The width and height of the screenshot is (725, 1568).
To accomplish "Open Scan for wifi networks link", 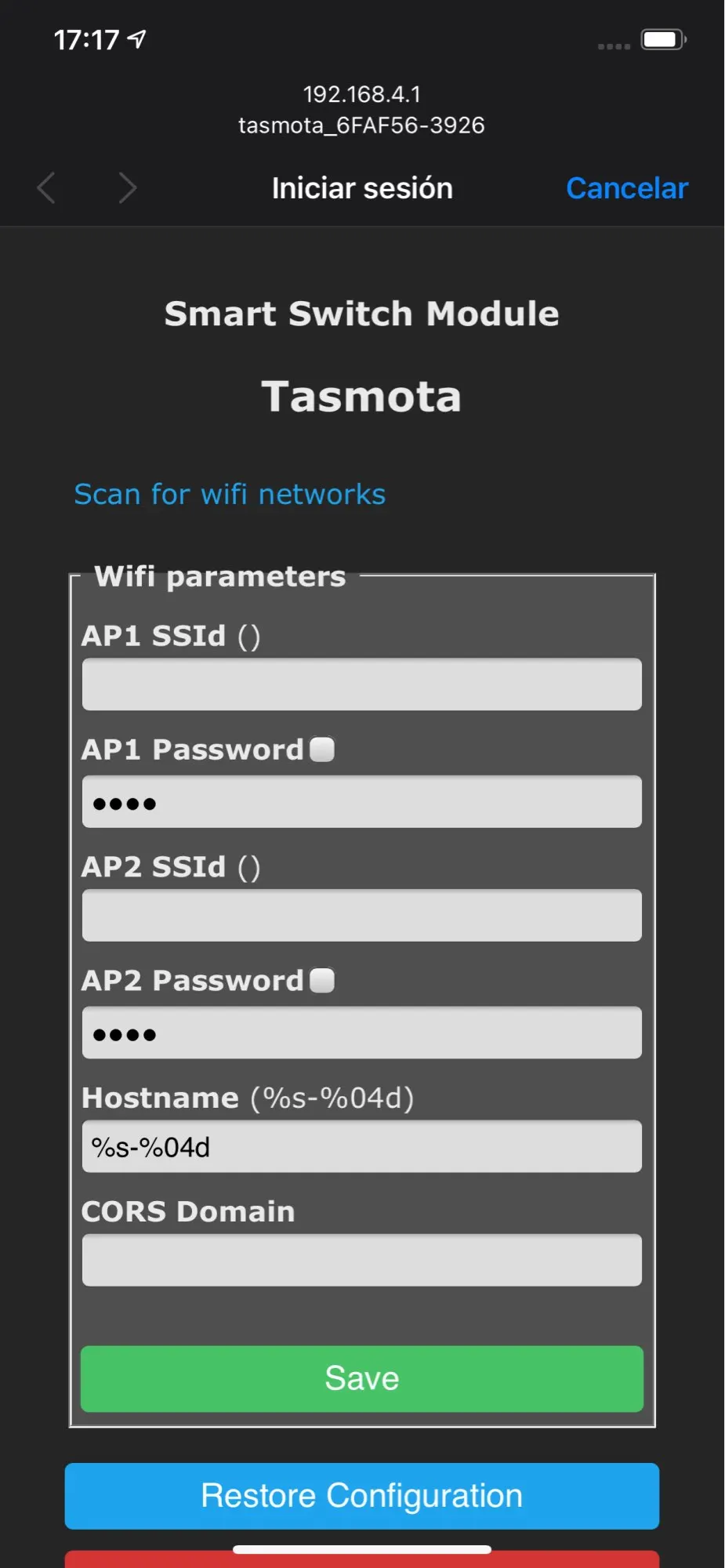I will point(230,494).
